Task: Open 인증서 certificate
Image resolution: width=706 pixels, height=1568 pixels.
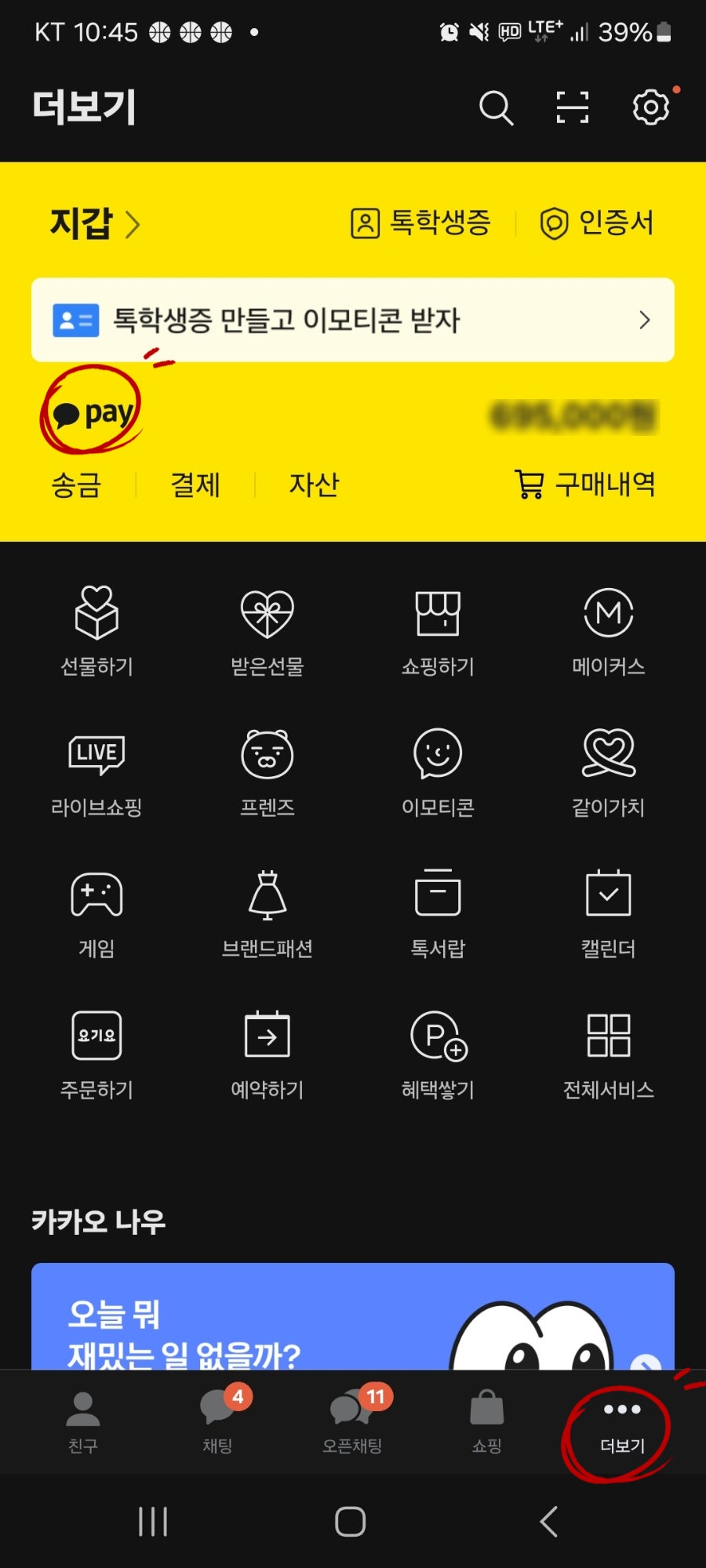Action: tap(597, 223)
